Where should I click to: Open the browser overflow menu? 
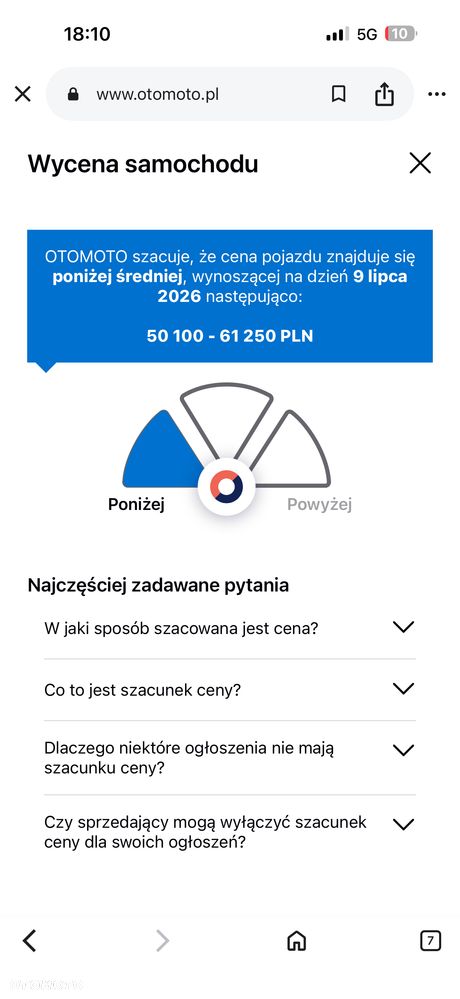(x=436, y=94)
